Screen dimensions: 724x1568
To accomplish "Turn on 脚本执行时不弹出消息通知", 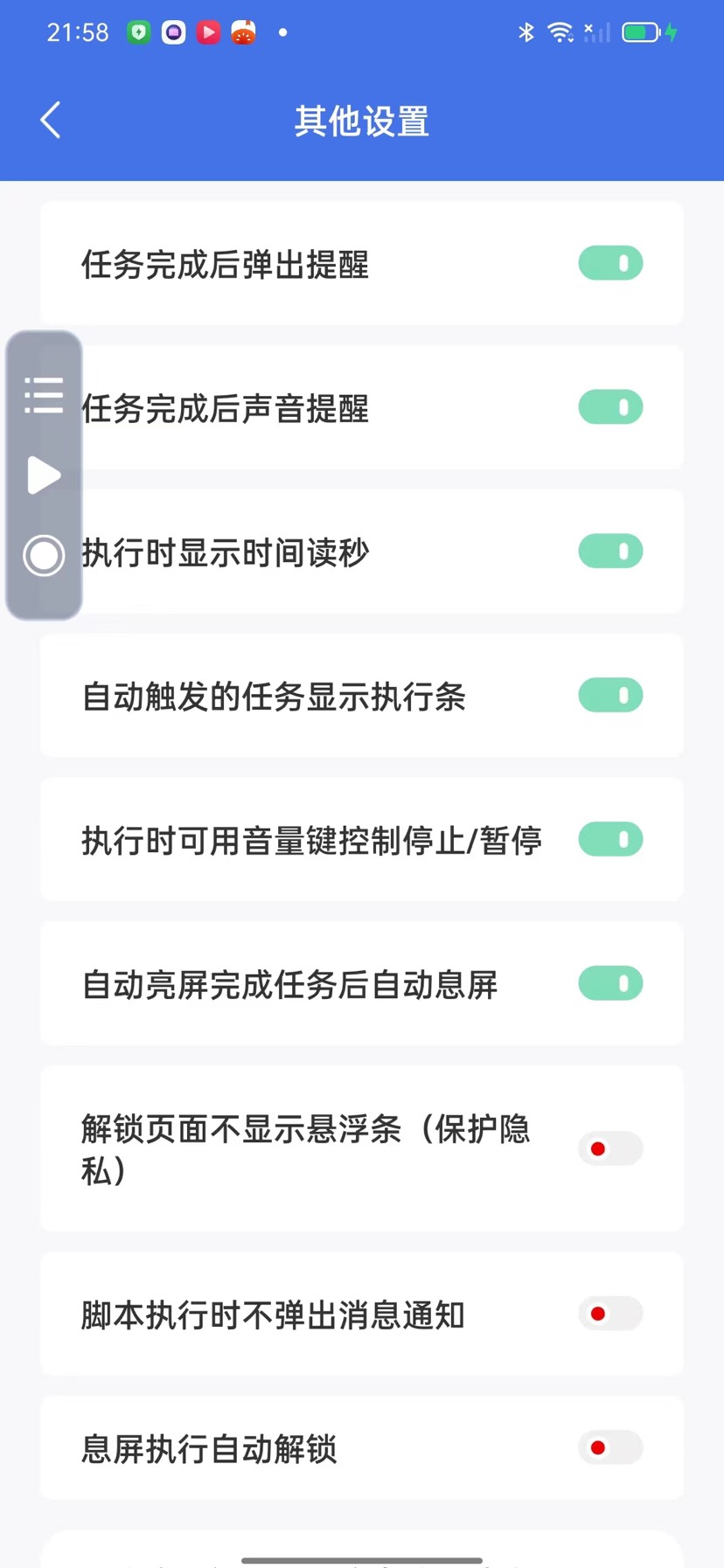I will pos(610,1314).
